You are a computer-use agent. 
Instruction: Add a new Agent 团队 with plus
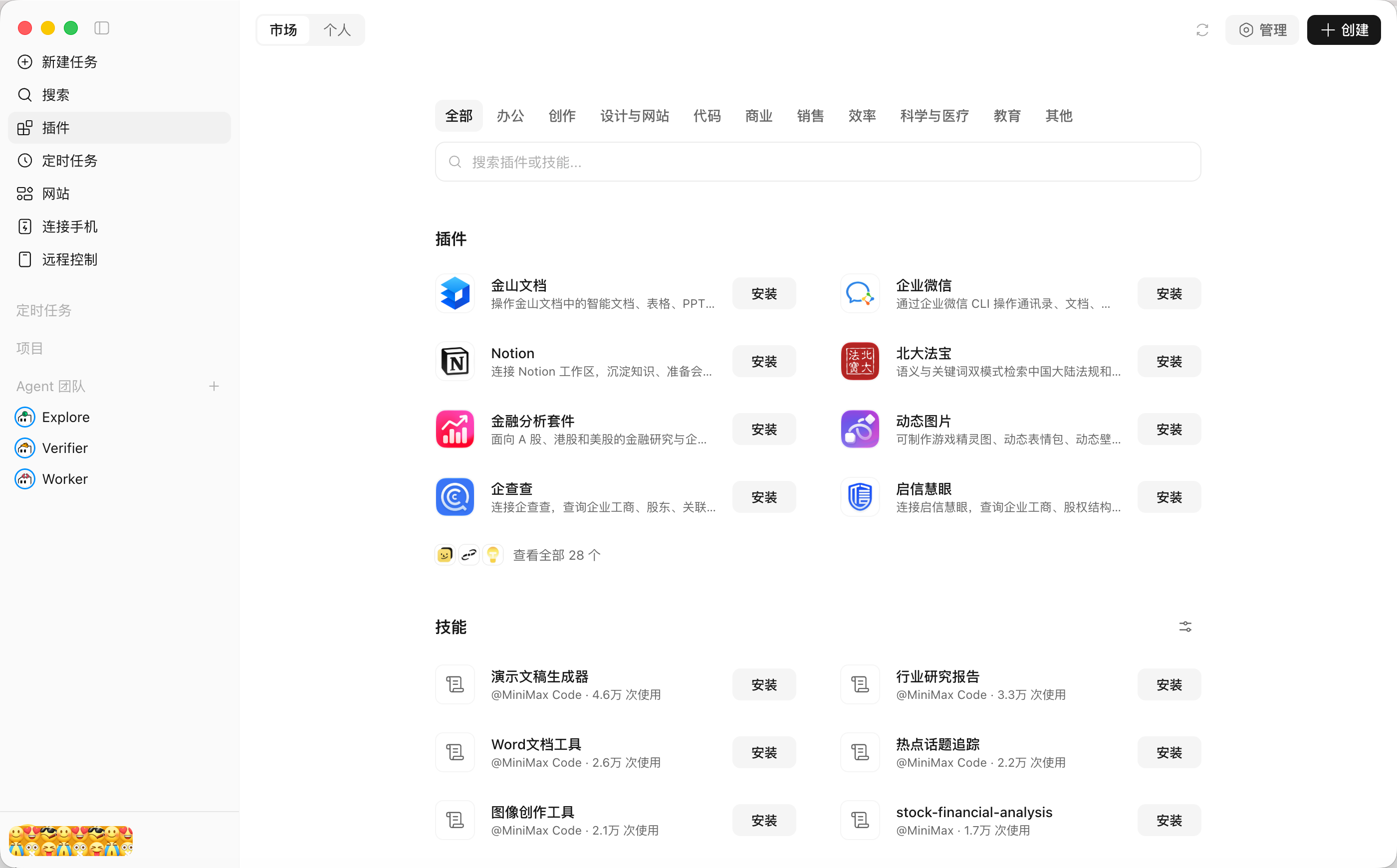tap(214, 386)
